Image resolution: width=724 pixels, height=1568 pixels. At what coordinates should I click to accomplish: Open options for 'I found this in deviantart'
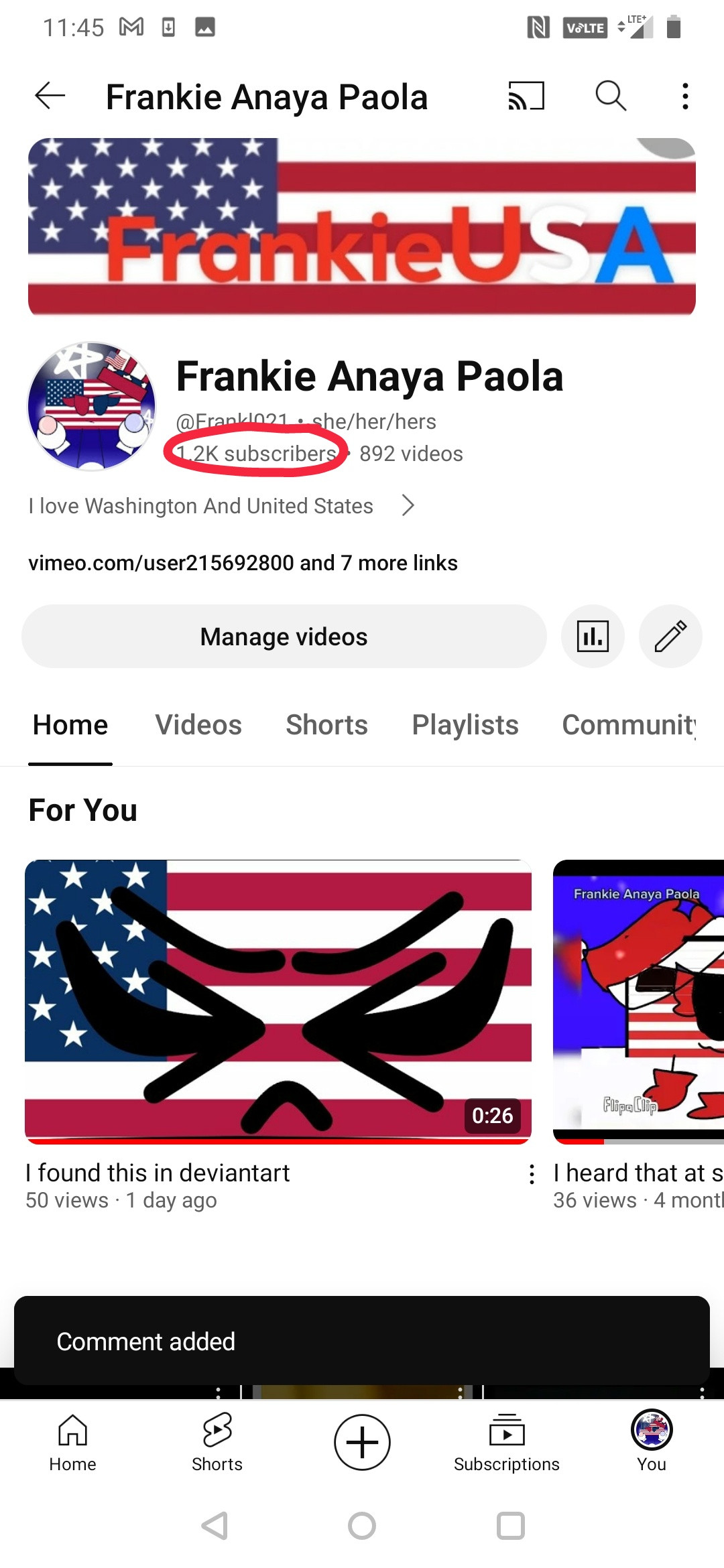[532, 1174]
